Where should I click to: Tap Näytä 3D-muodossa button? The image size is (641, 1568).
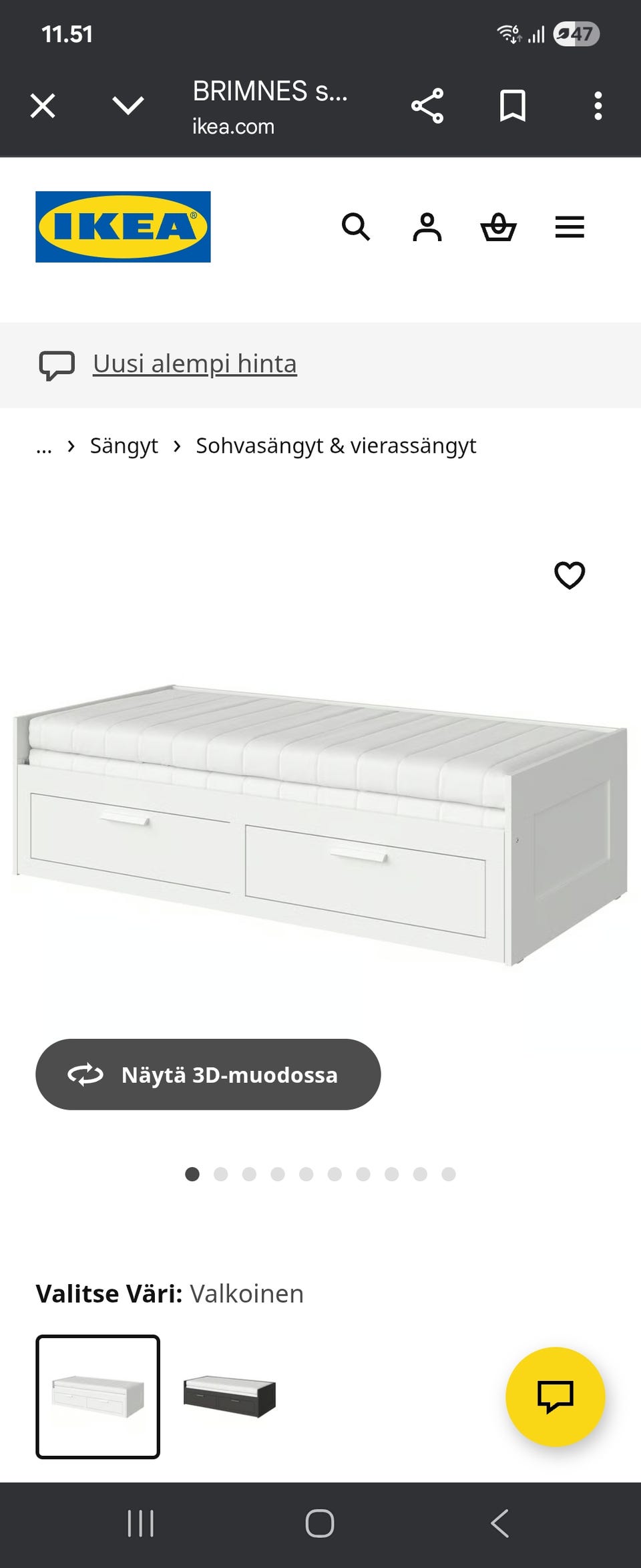click(208, 1075)
